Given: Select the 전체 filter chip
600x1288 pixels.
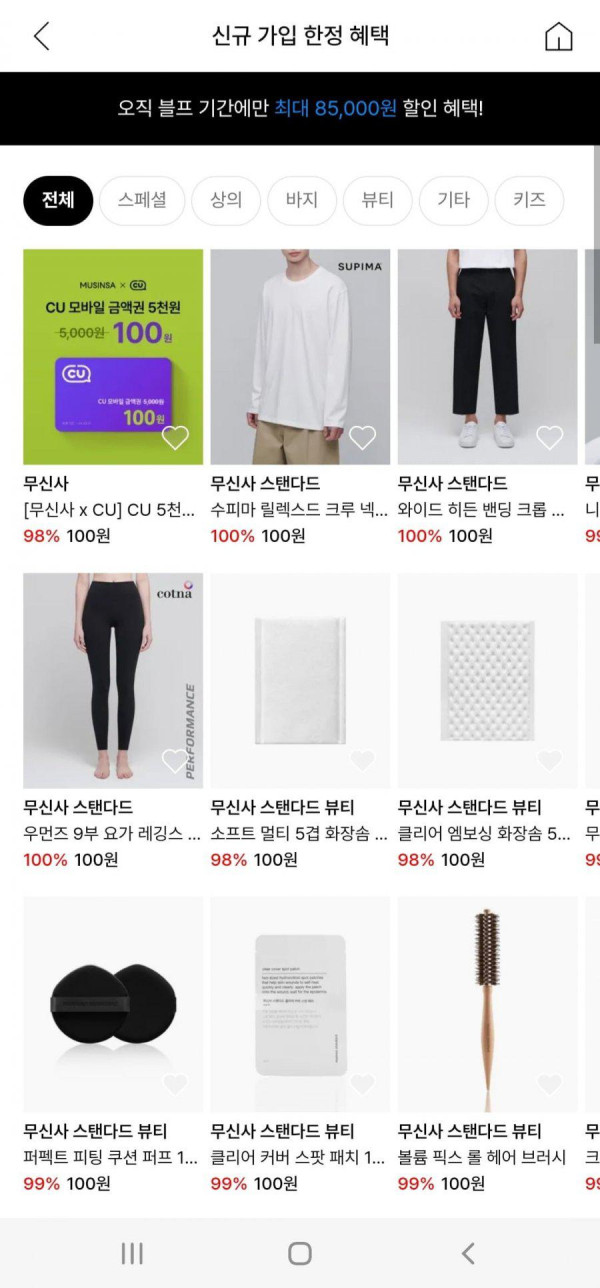Looking at the screenshot, I should click(x=58, y=200).
